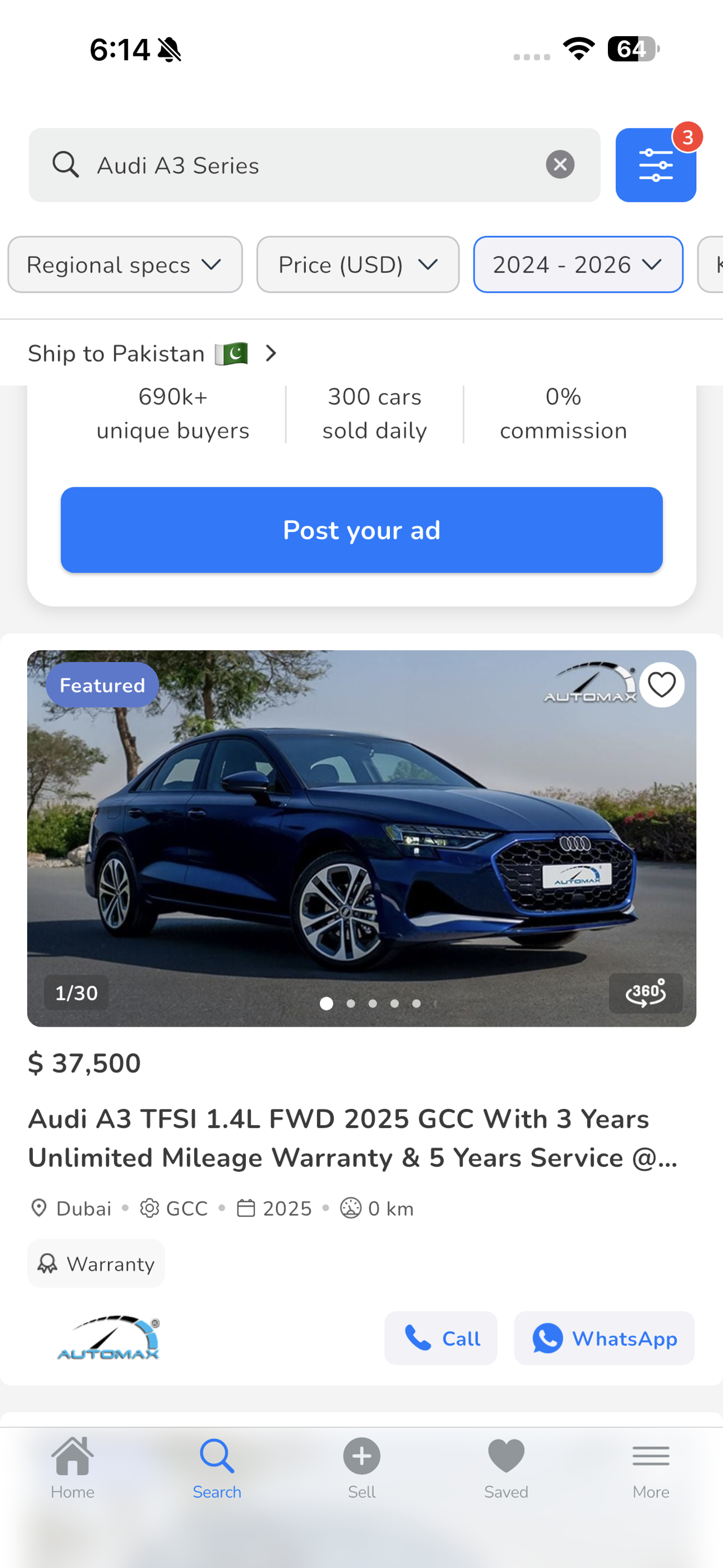This screenshot has height=1568, width=723.
Task: Go to the Home tab
Action: click(x=72, y=1467)
